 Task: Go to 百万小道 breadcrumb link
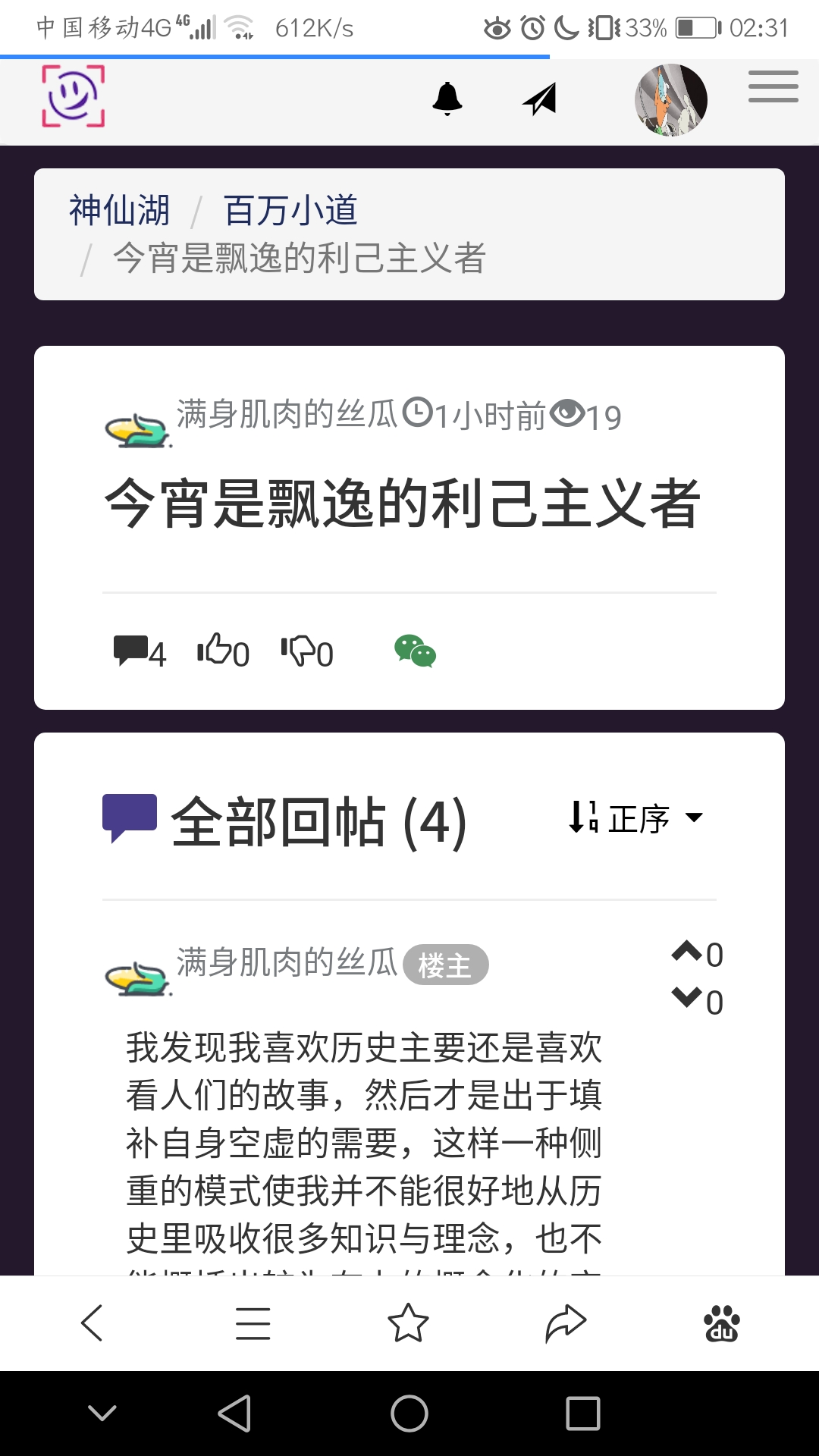coord(290,210)
